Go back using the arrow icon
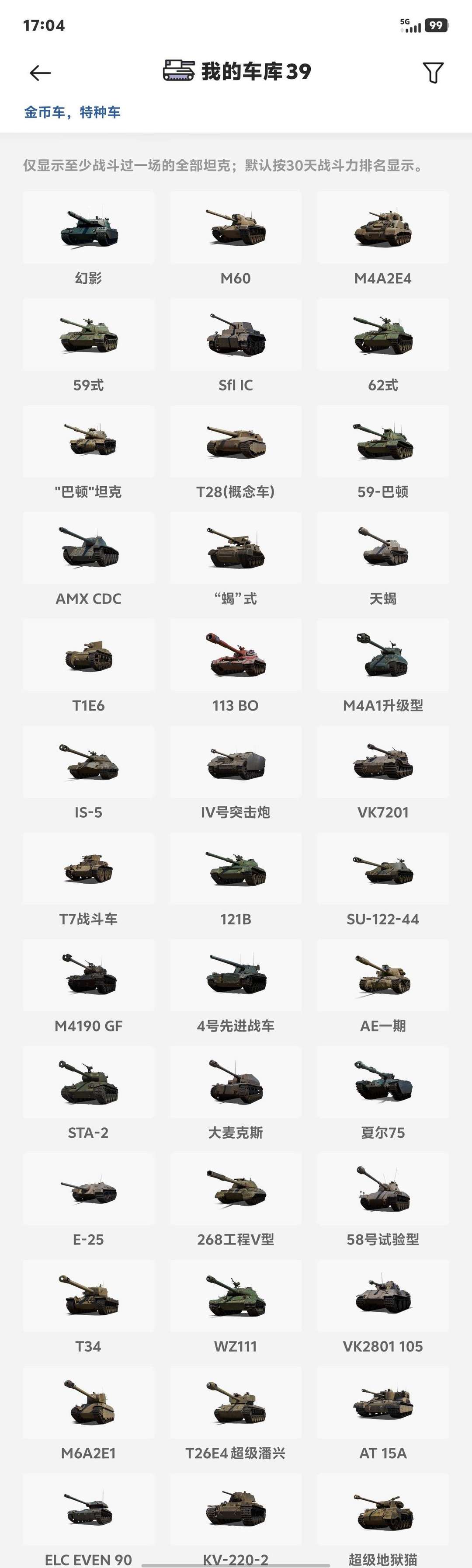The height and width of the screenshot is (1568, 472). pyautogui.click(x=40, y=73)
